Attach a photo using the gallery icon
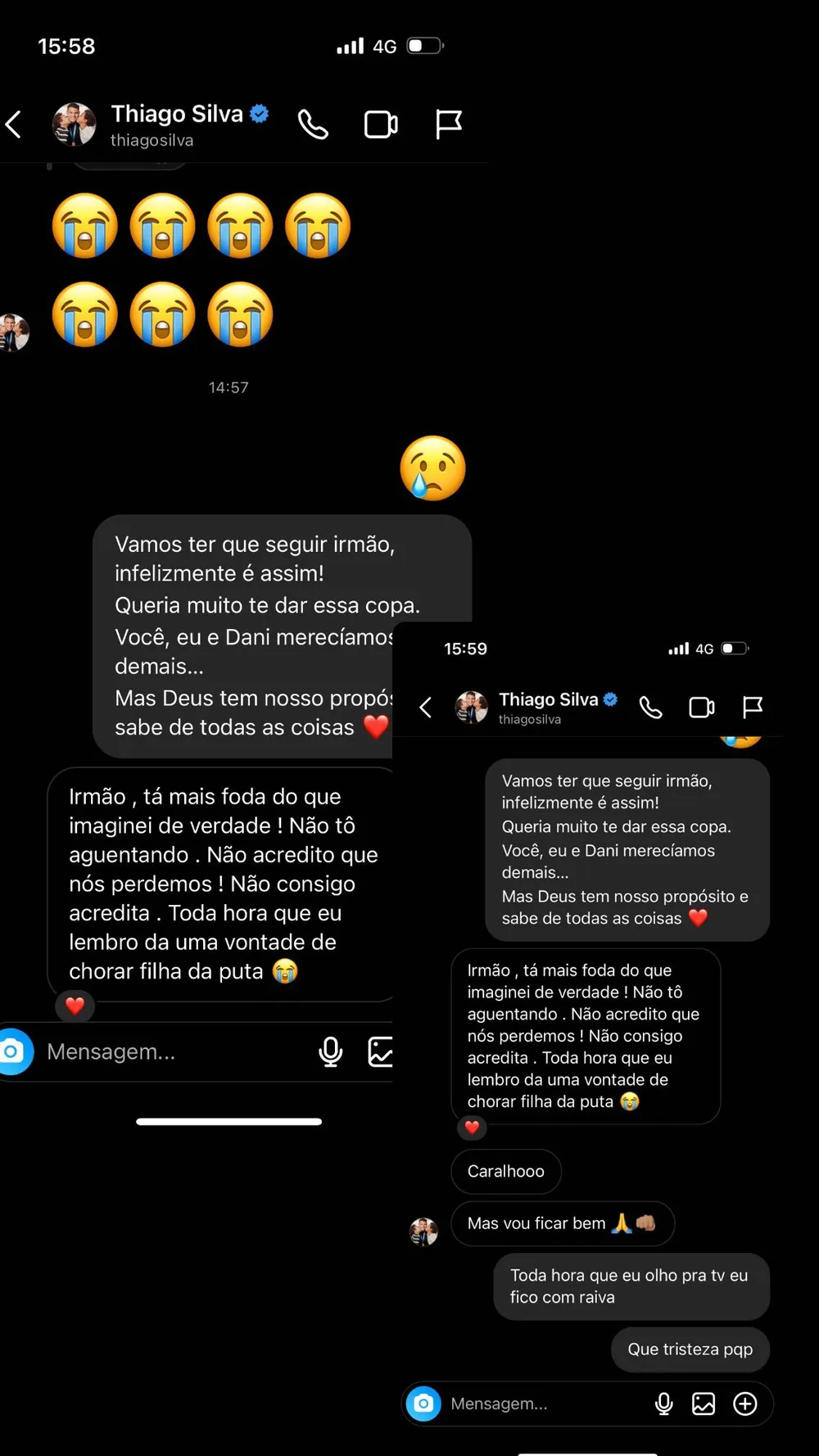Image resolution: width=819 pixels, height=1456 pixels. coord(380,1052)
